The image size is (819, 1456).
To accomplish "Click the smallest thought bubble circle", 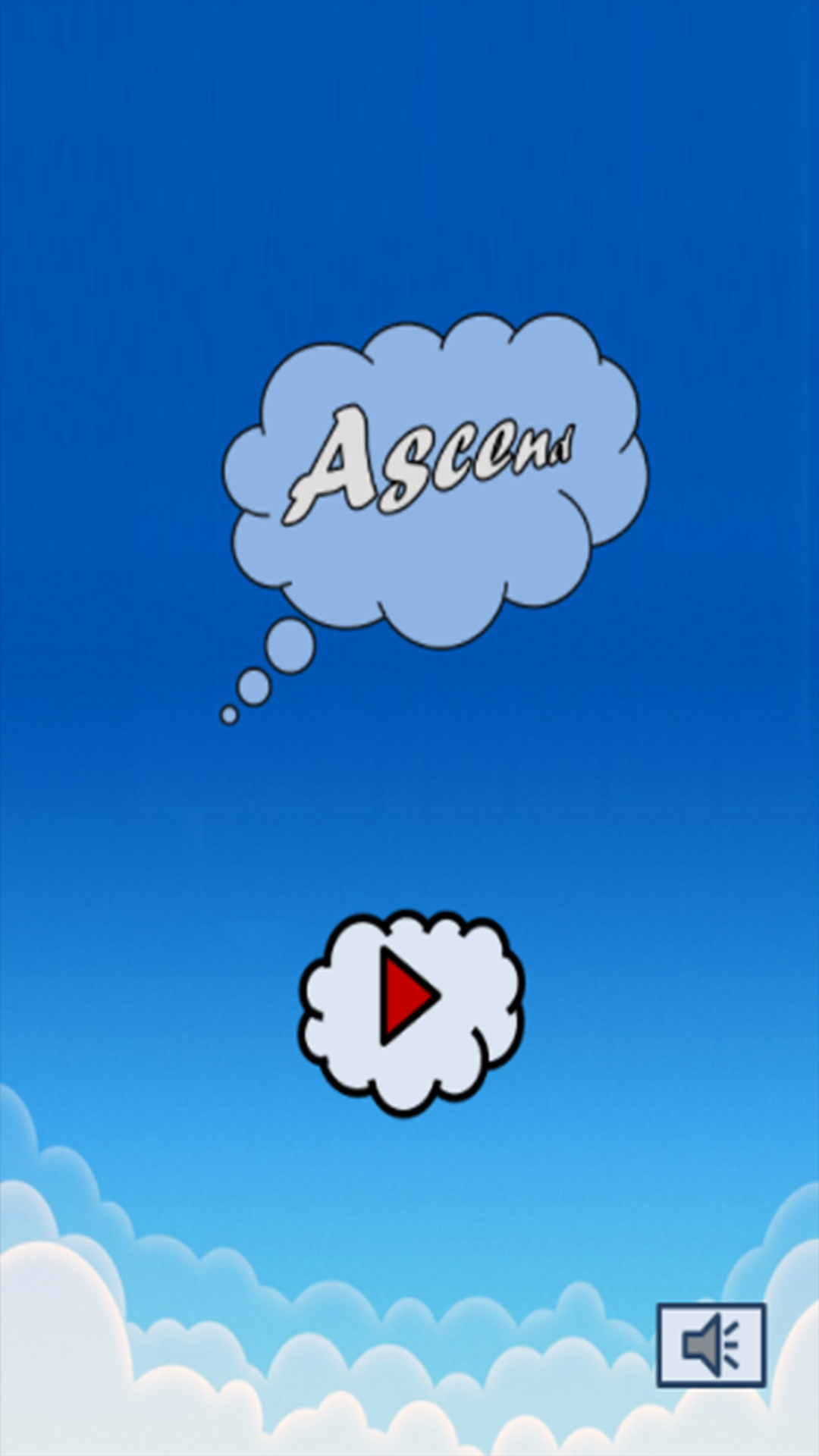I will pos(228,716).
